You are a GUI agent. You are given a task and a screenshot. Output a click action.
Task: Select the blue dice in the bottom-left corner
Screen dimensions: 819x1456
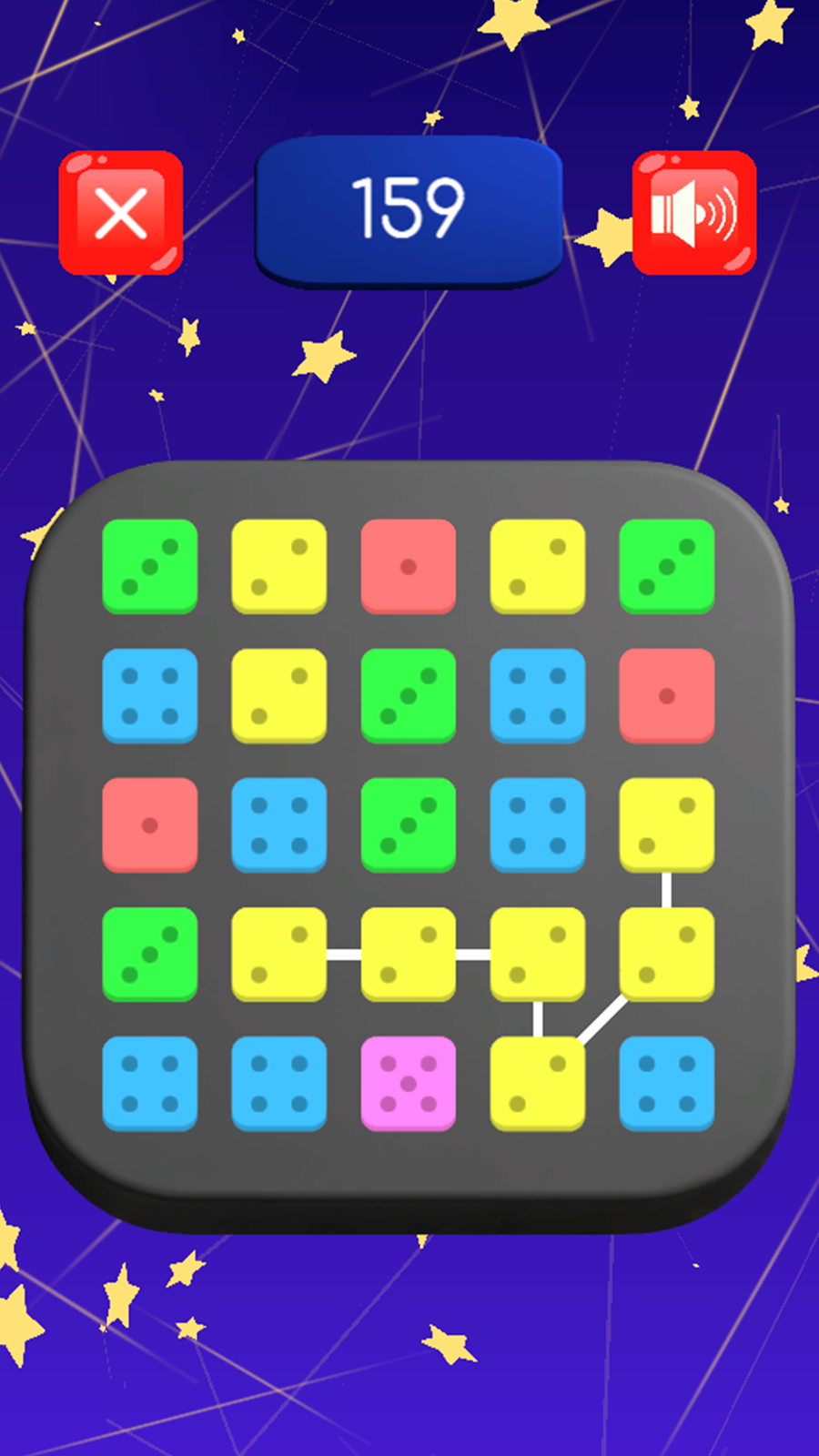[x=150, y=1083]
